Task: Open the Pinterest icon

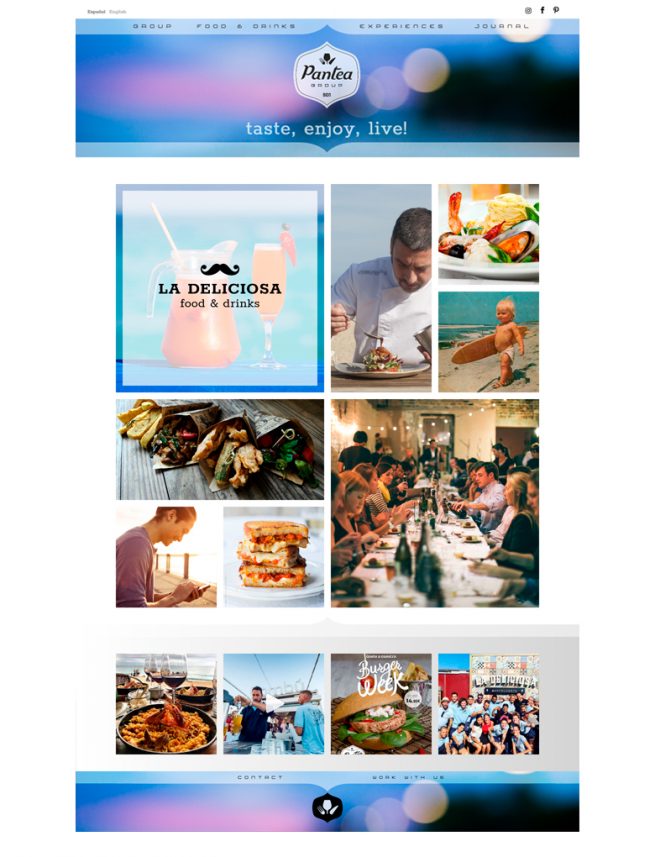Action: [557, 10]
